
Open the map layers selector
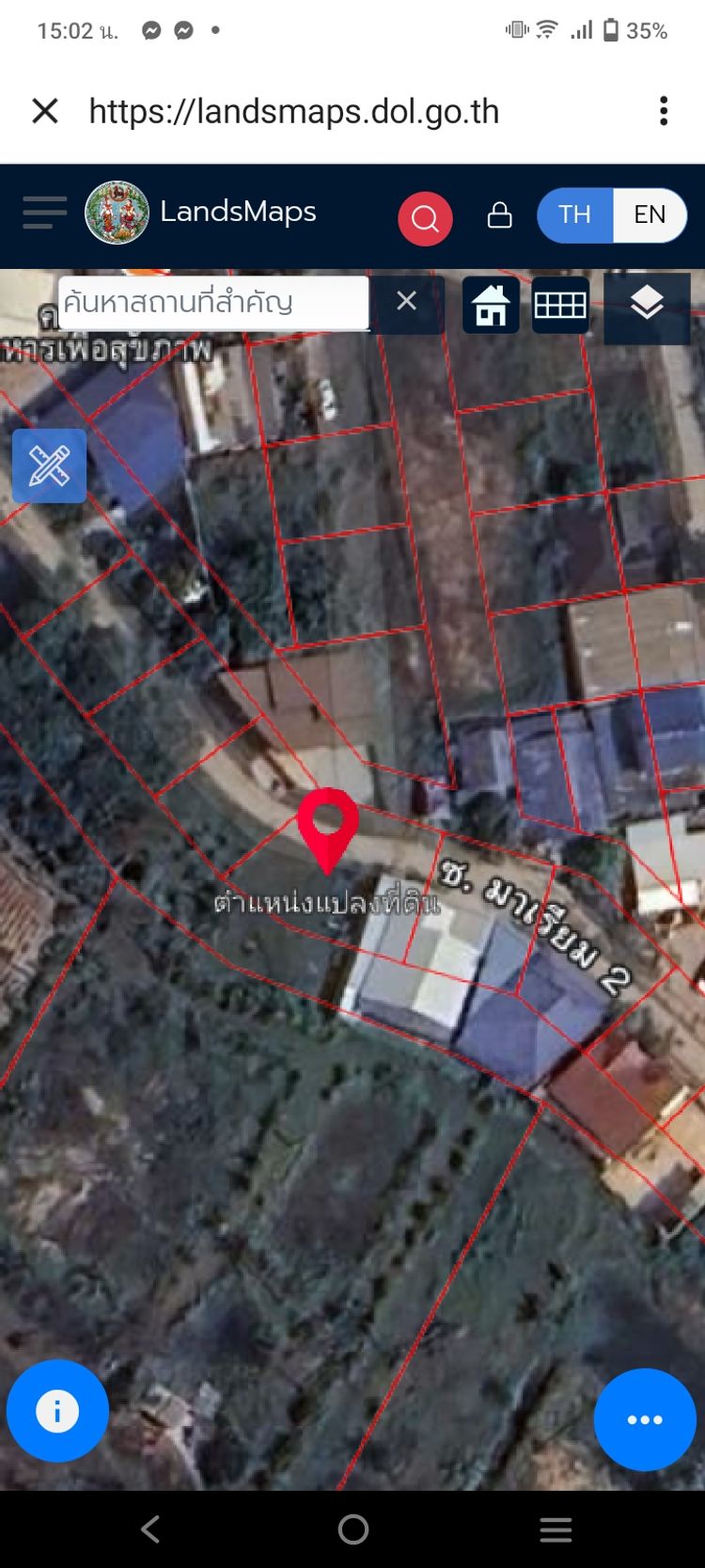(x=647, y=304)
